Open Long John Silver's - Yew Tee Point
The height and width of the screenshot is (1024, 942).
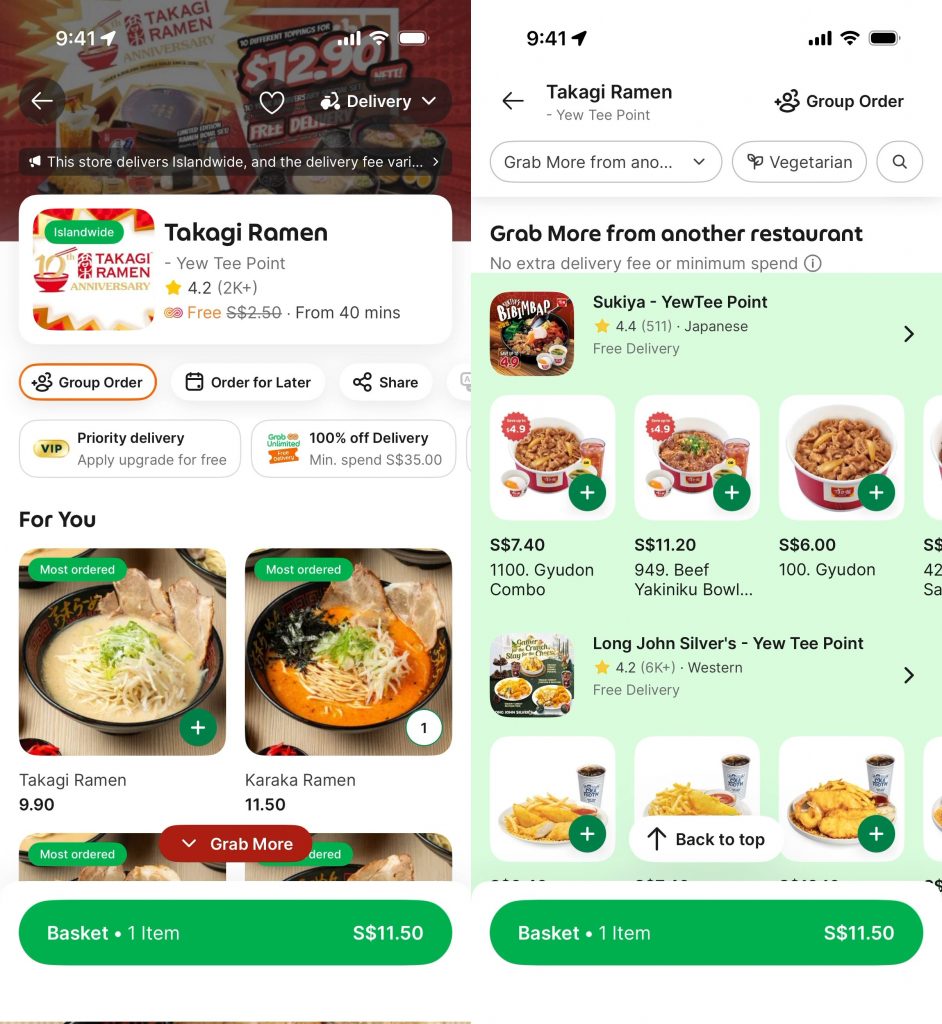pos(908,676)
